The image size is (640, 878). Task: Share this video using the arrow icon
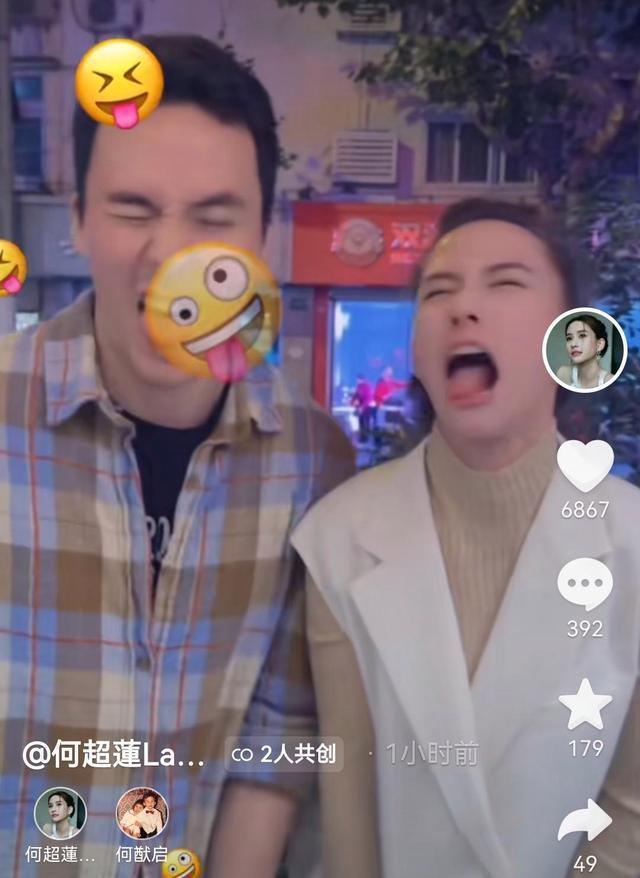click(585, 821)
